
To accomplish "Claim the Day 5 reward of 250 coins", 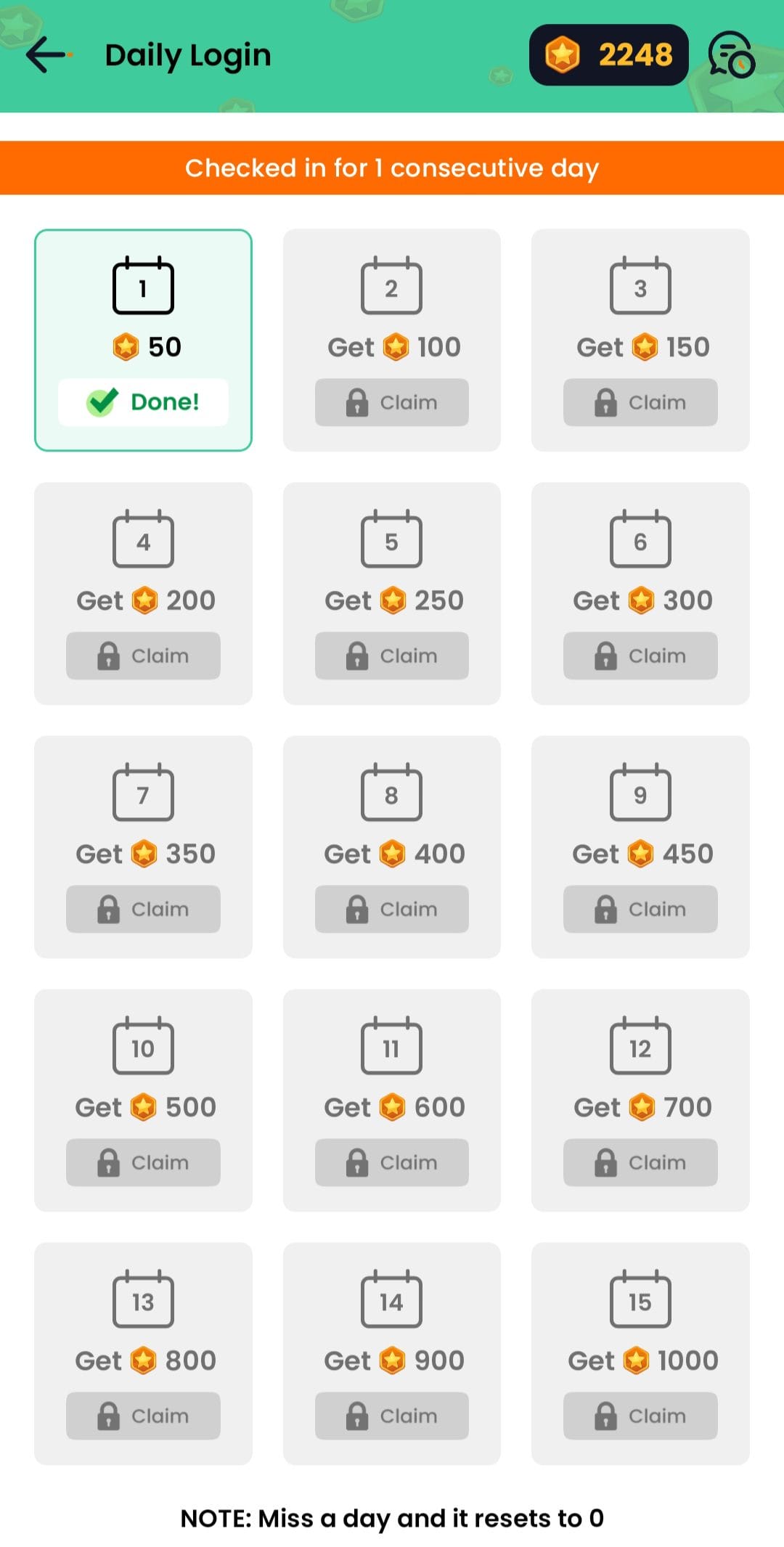I will [391, 656].
